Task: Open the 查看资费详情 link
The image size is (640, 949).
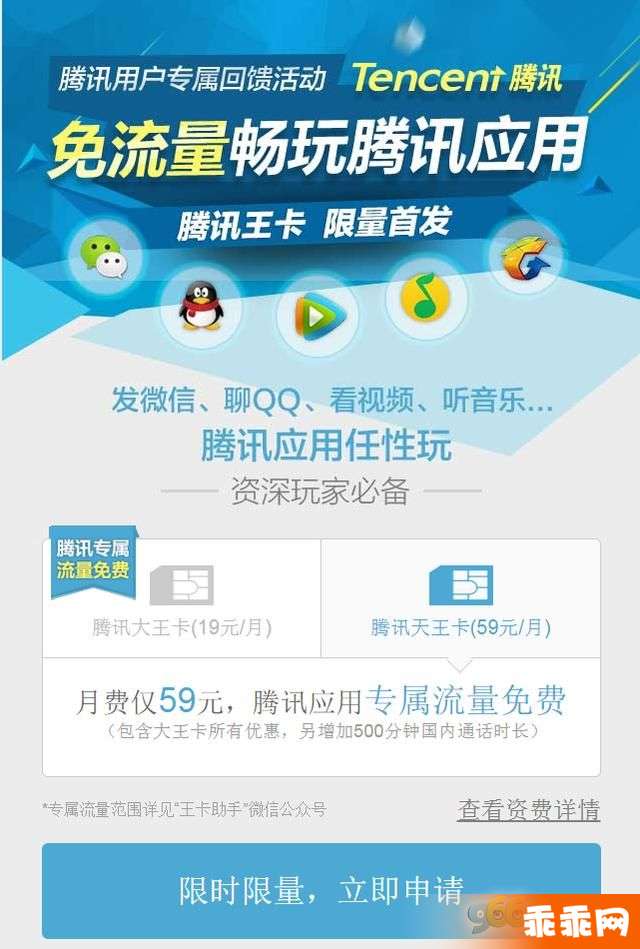Action: coord(528,809)
